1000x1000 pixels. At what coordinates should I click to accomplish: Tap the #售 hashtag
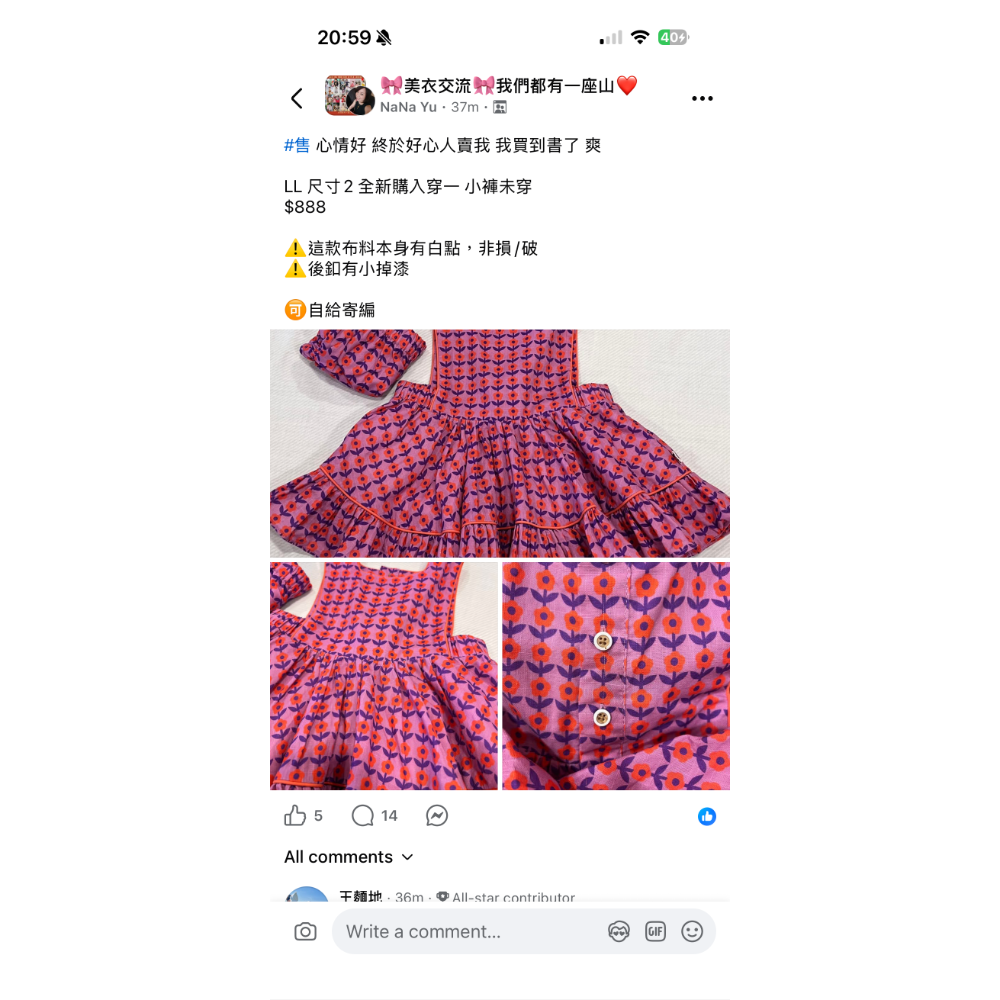(297, 146)
